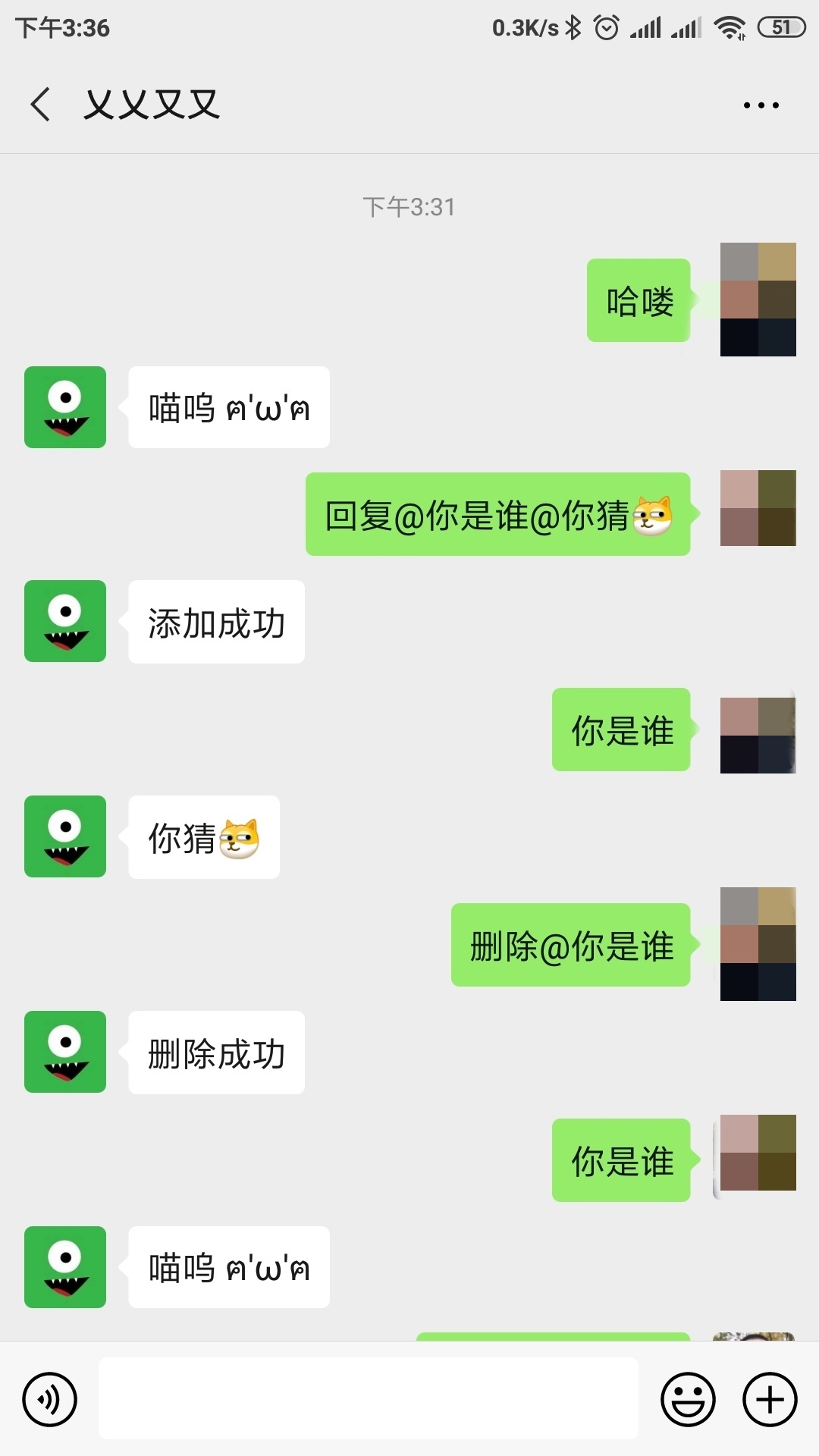Select the 删除@你是谁 green bubble
The height and width of the screenshot is (1456, 819).
coord(570,946)
